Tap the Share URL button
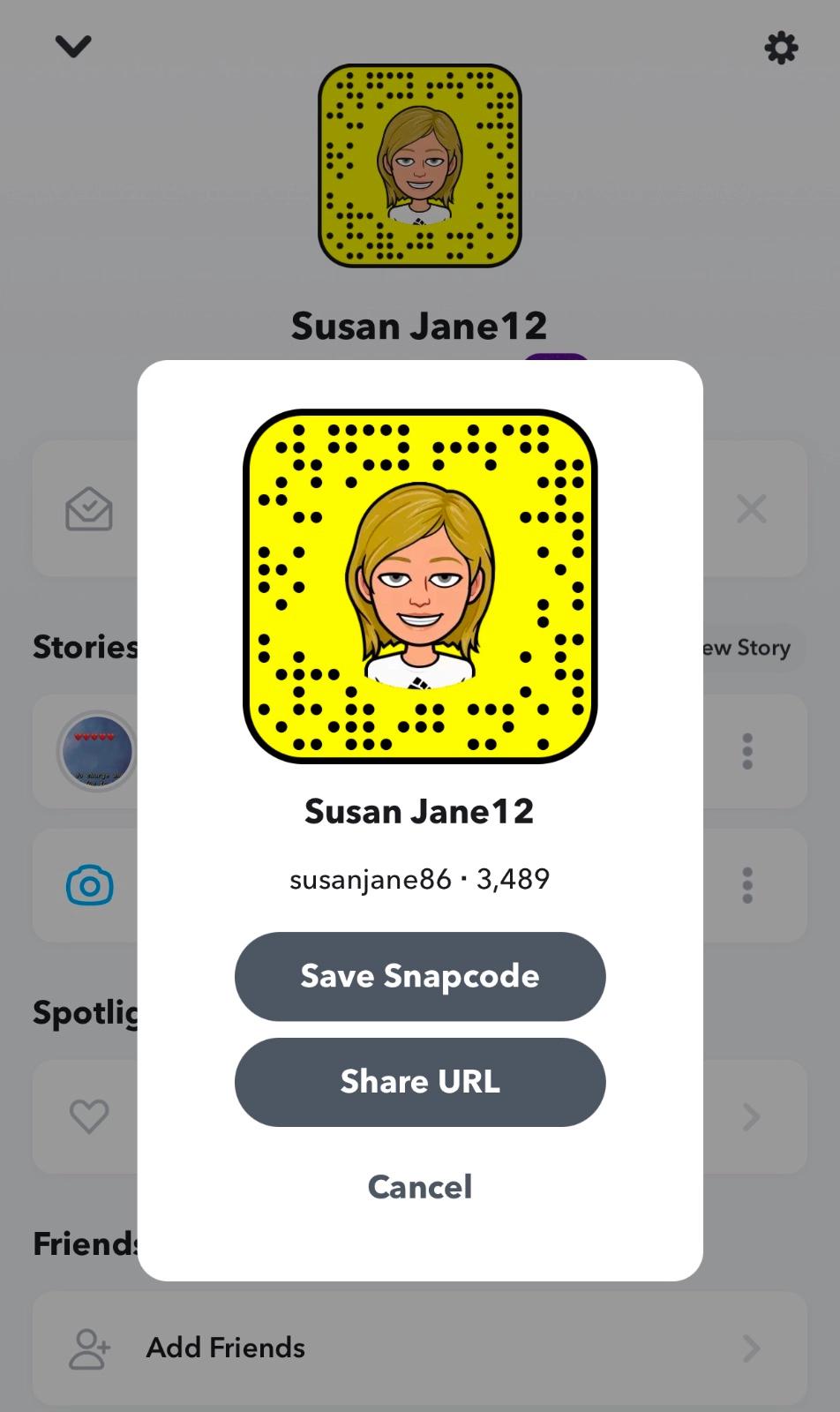The width and height of the screenshot is (840, 1412). click(420, 1082)
